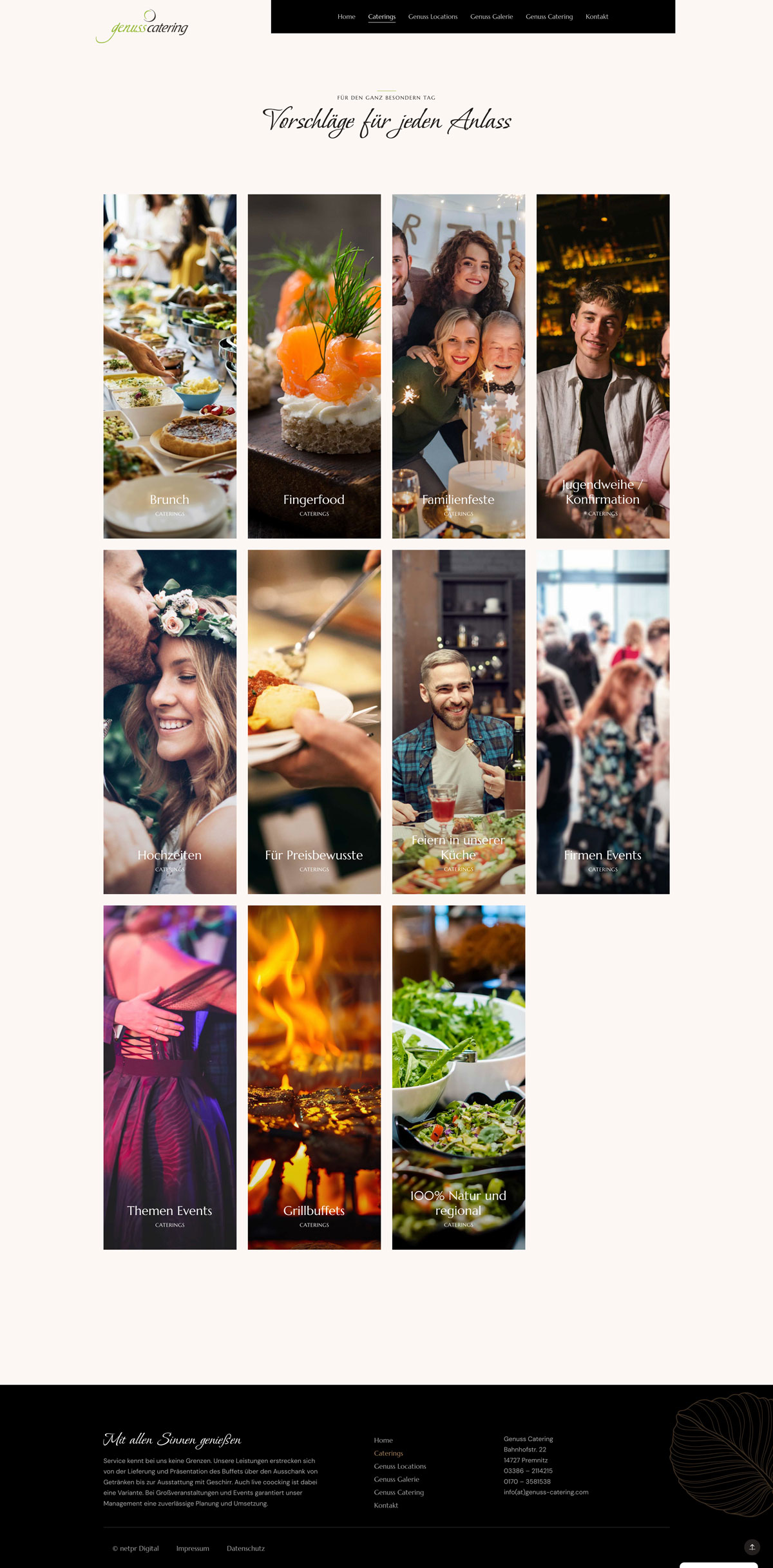Open the Hochzeiten catering category
The height and width of the screenshot is (1568, 773).
[x=169, y=720]
